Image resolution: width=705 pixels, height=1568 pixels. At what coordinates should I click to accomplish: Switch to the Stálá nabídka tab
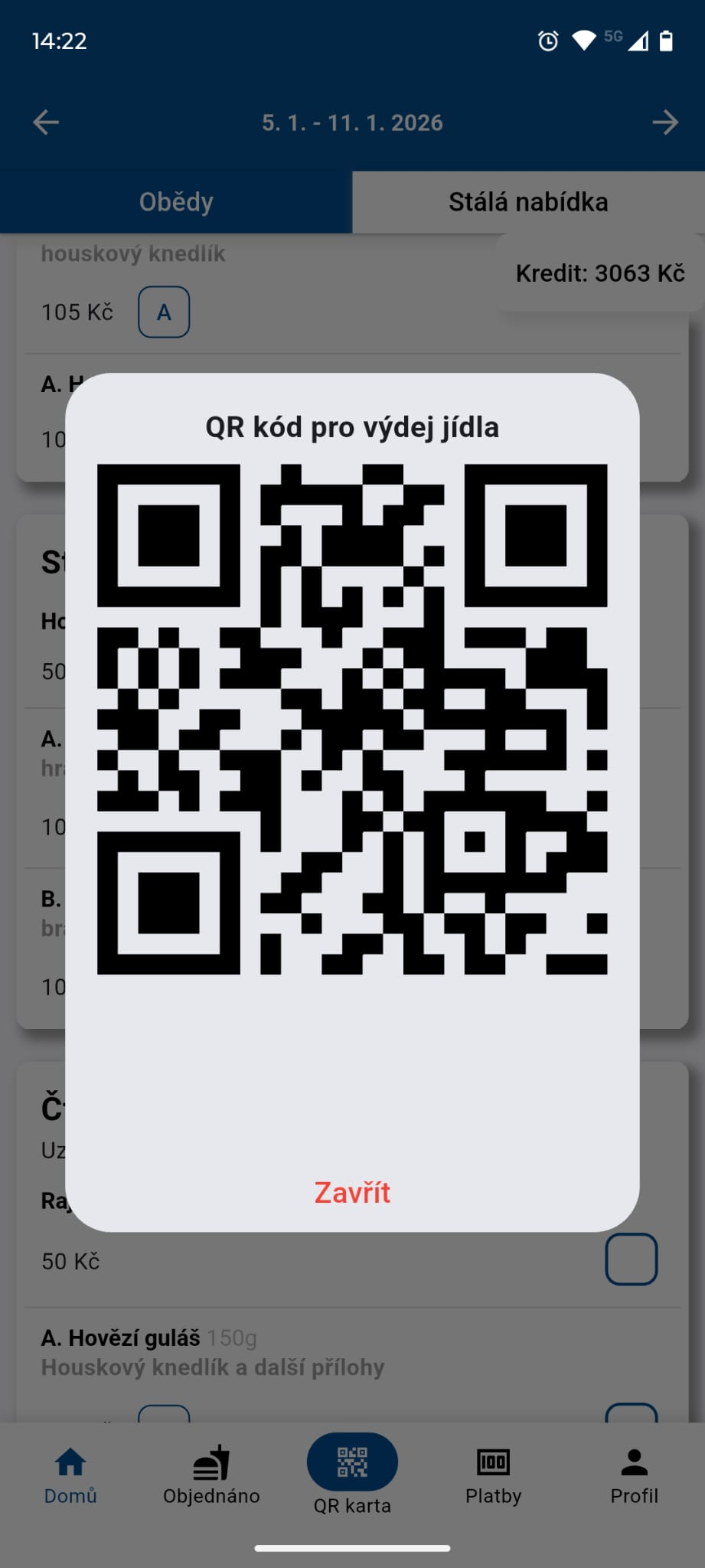528,202
